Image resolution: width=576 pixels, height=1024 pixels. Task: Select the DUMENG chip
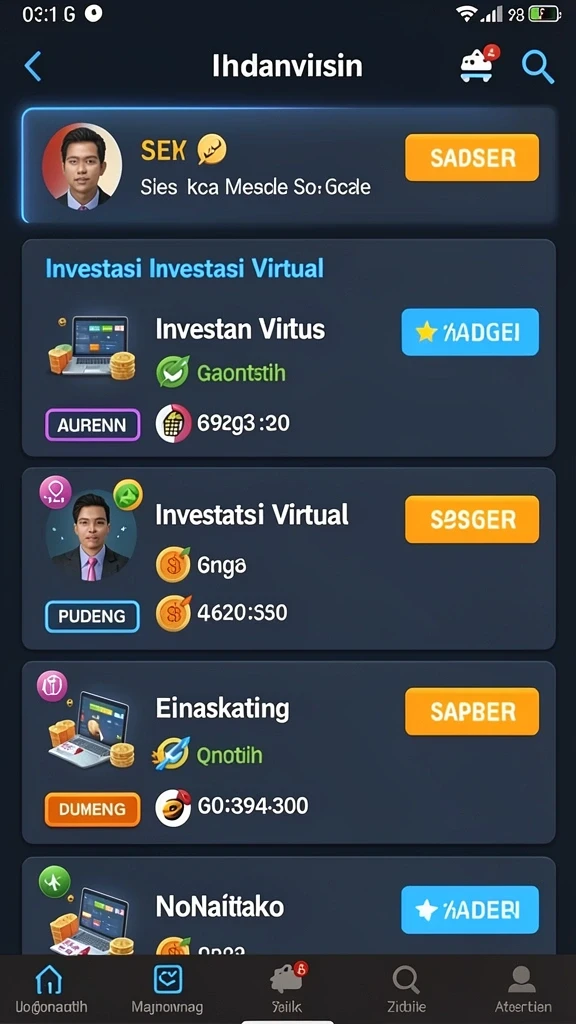tap(92, 810)
